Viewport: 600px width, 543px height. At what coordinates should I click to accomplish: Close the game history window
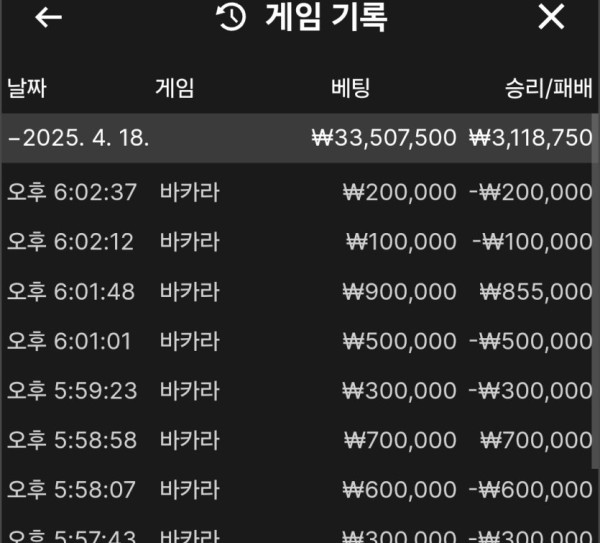551,17
